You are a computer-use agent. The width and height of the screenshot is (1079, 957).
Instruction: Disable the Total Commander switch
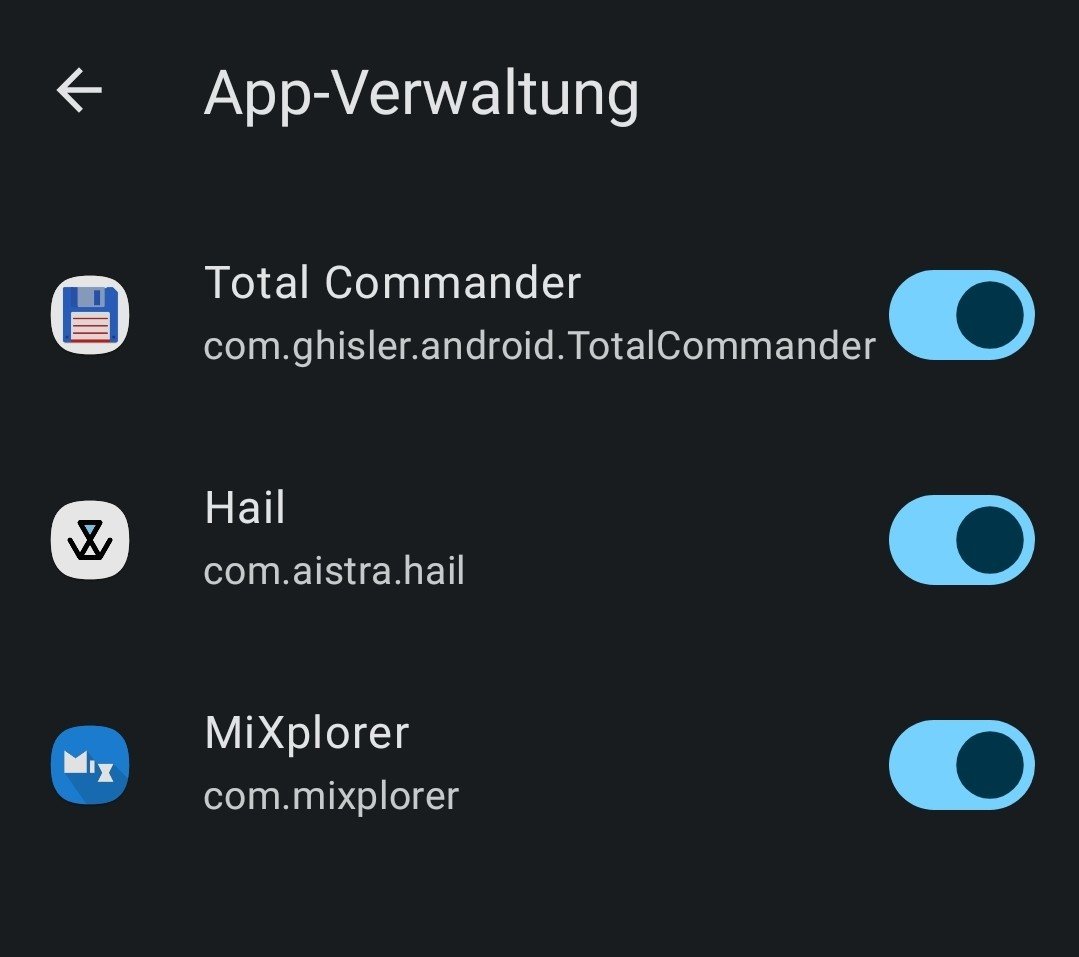(x=961, y=315)
